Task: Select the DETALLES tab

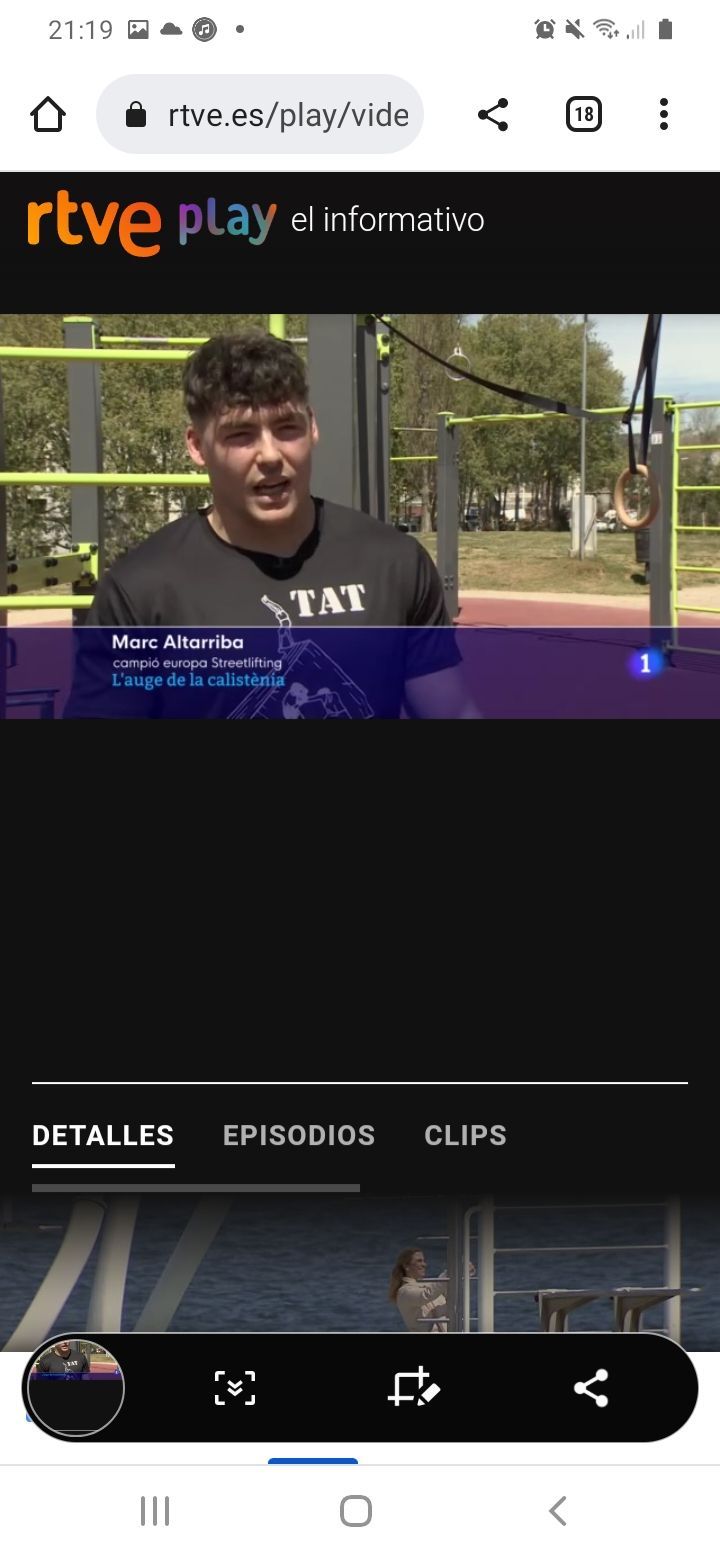Action: tap(103, 1136)
